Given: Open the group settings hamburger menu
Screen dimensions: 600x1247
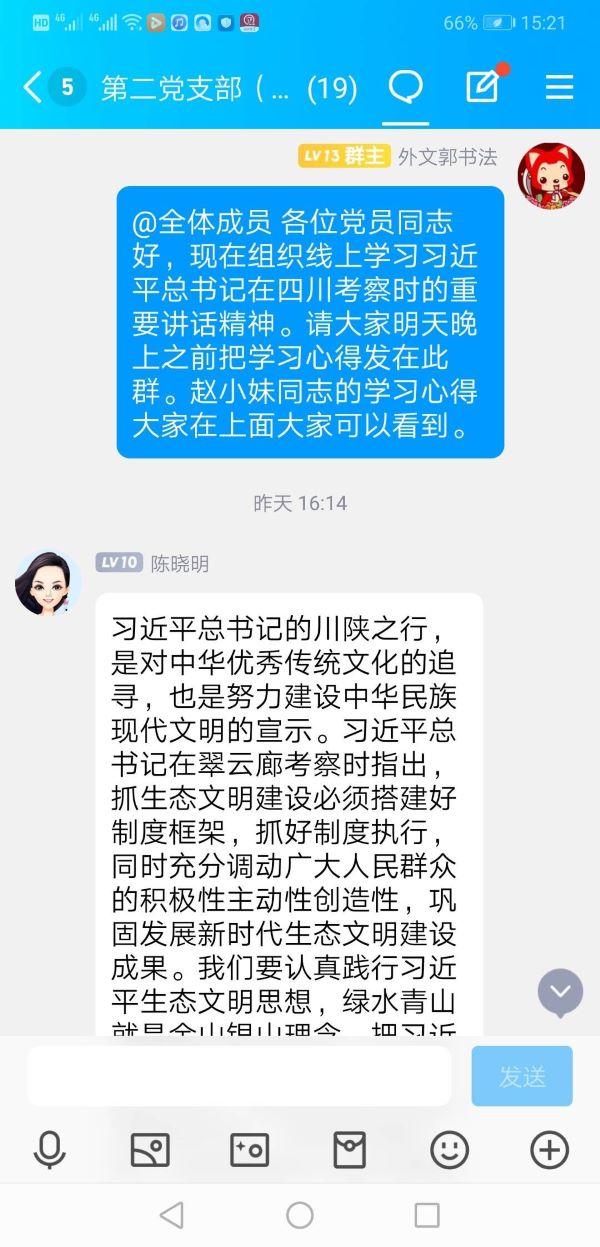Looking at the screenshot, I should [559, 88].
